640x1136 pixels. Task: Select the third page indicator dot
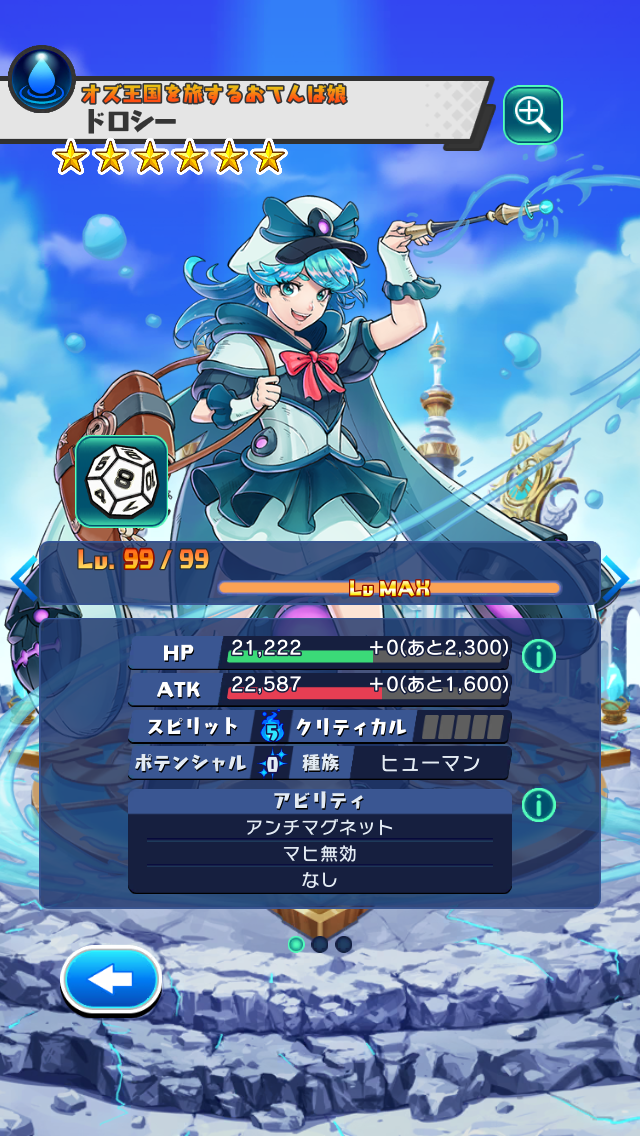tap(343, 944)
